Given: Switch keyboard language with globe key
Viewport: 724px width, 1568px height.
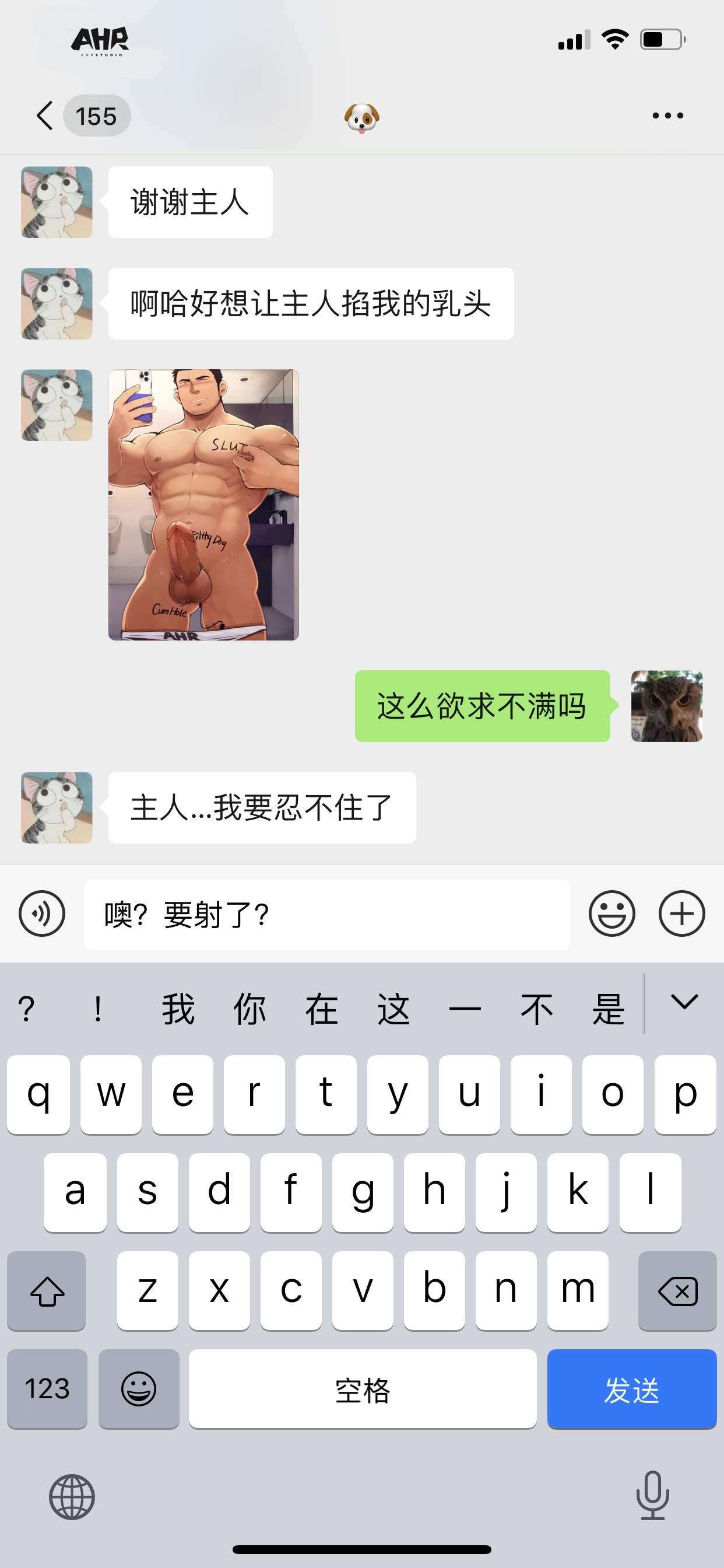Looking at the screenshot, I should [72, 1497].
